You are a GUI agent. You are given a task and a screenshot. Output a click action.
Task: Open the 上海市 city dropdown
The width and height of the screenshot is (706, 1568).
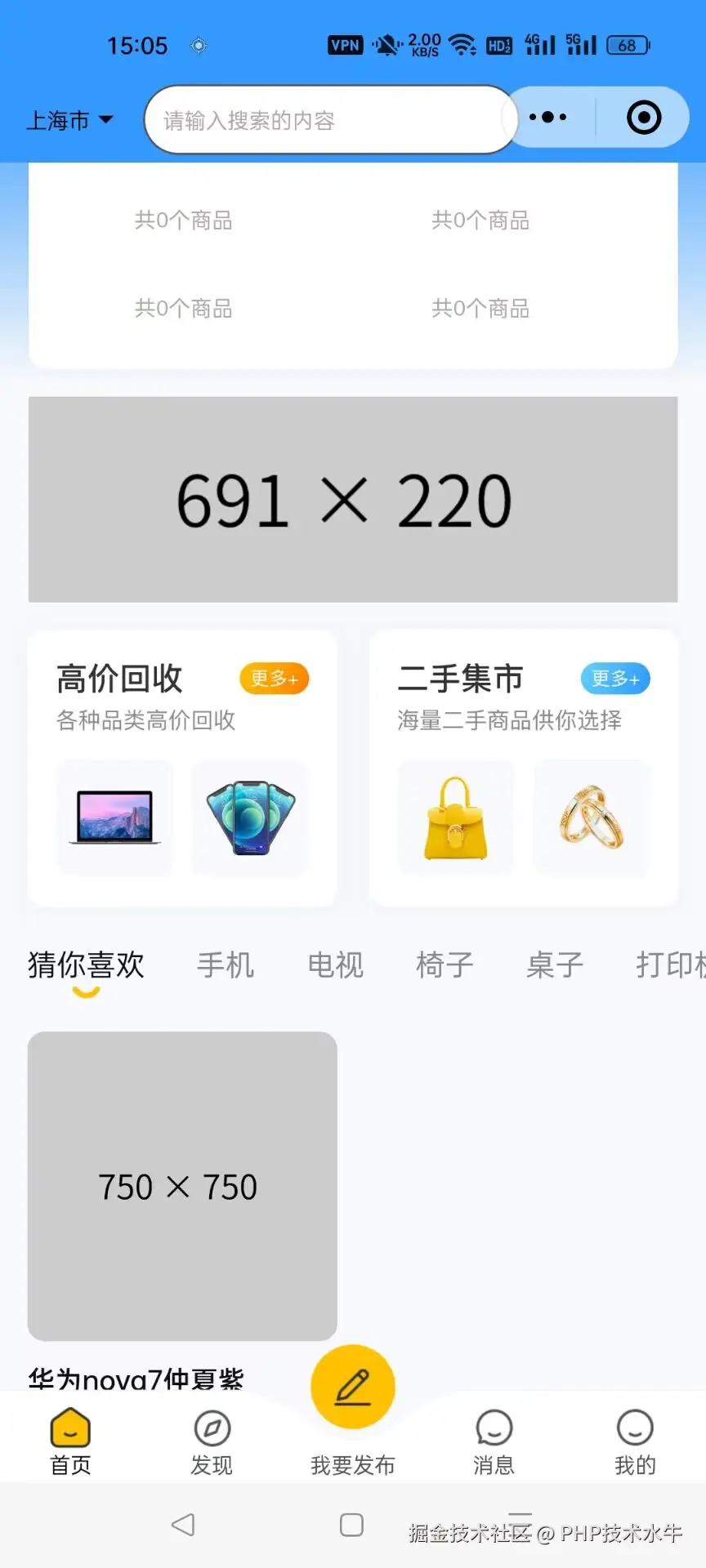pyautogui.click(x=69, y=121)
